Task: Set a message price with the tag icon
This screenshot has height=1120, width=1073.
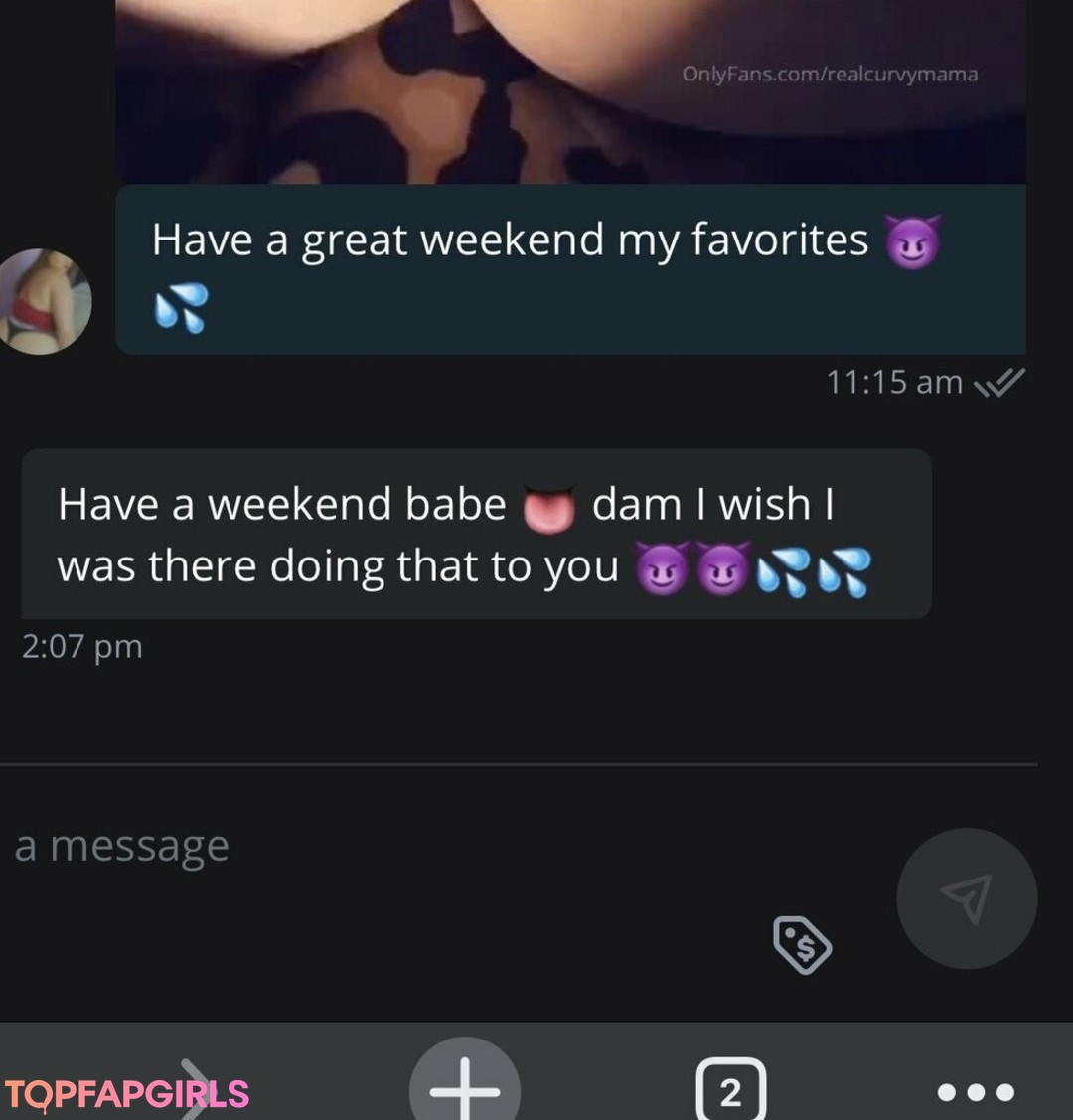Action: pyautogui.click(x=802, y=944)
